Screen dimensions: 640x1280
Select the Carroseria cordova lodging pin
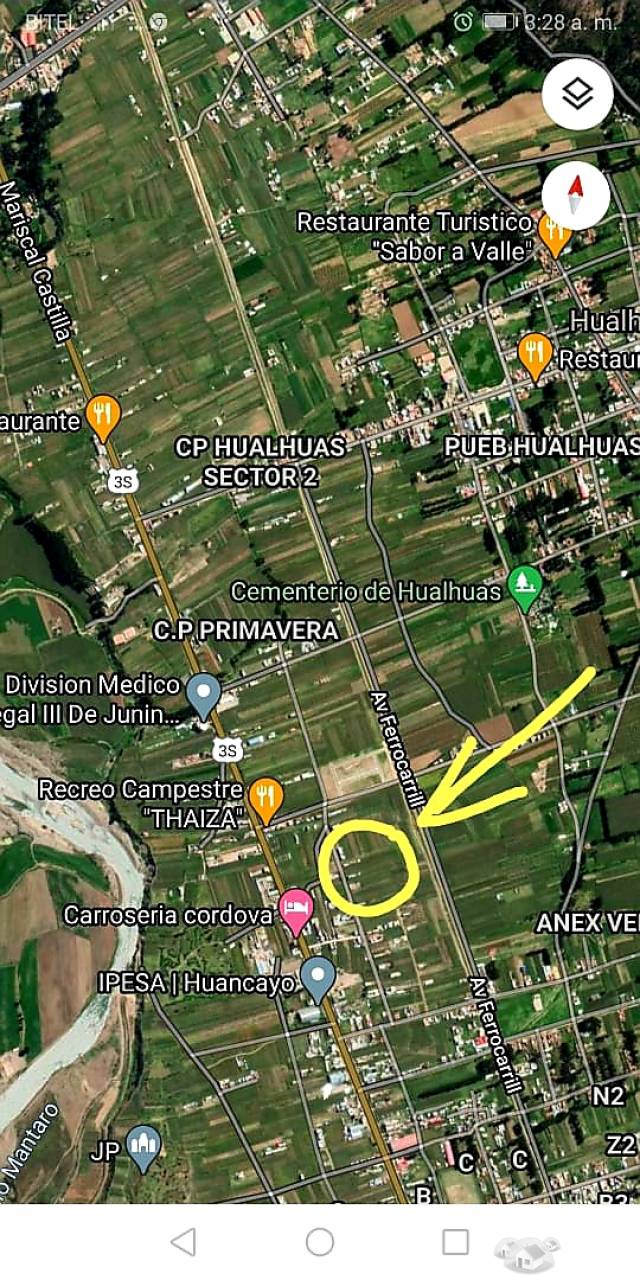296,910
